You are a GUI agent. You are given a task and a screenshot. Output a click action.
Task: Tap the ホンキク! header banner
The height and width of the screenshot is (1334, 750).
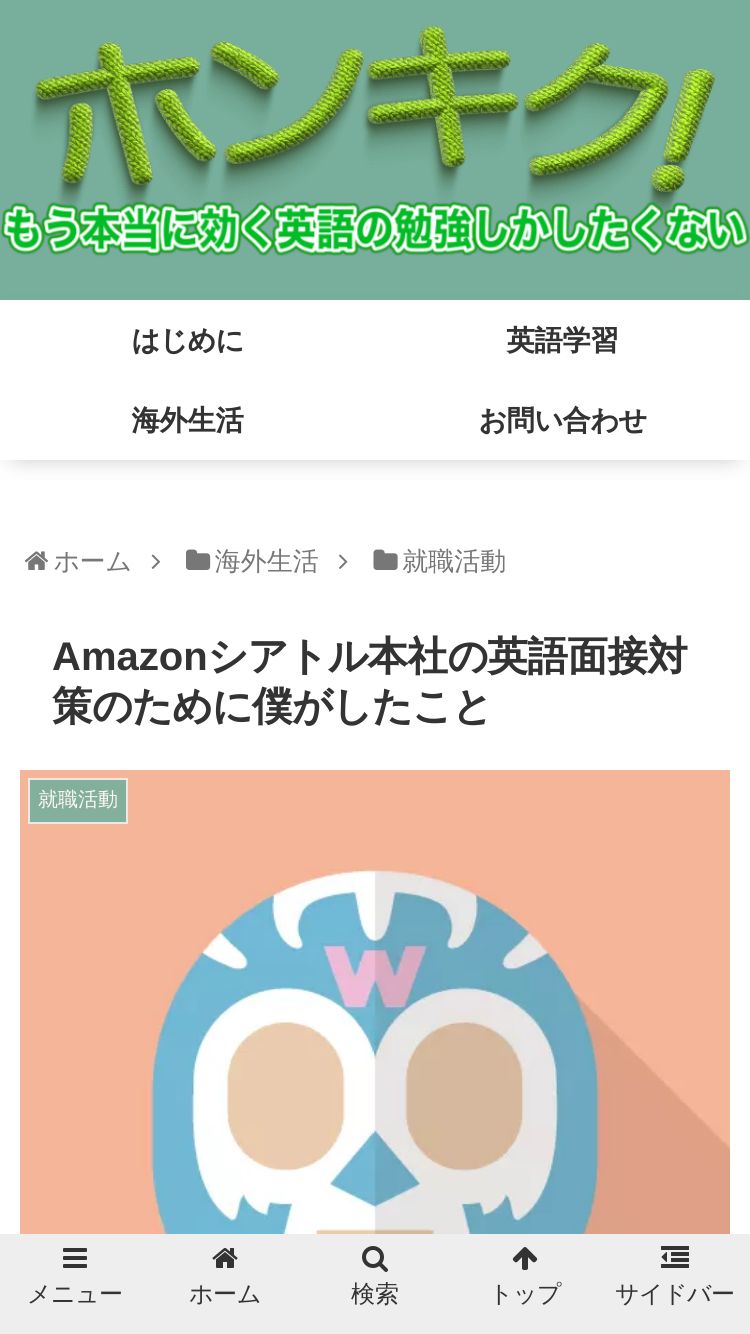[375, 150]
